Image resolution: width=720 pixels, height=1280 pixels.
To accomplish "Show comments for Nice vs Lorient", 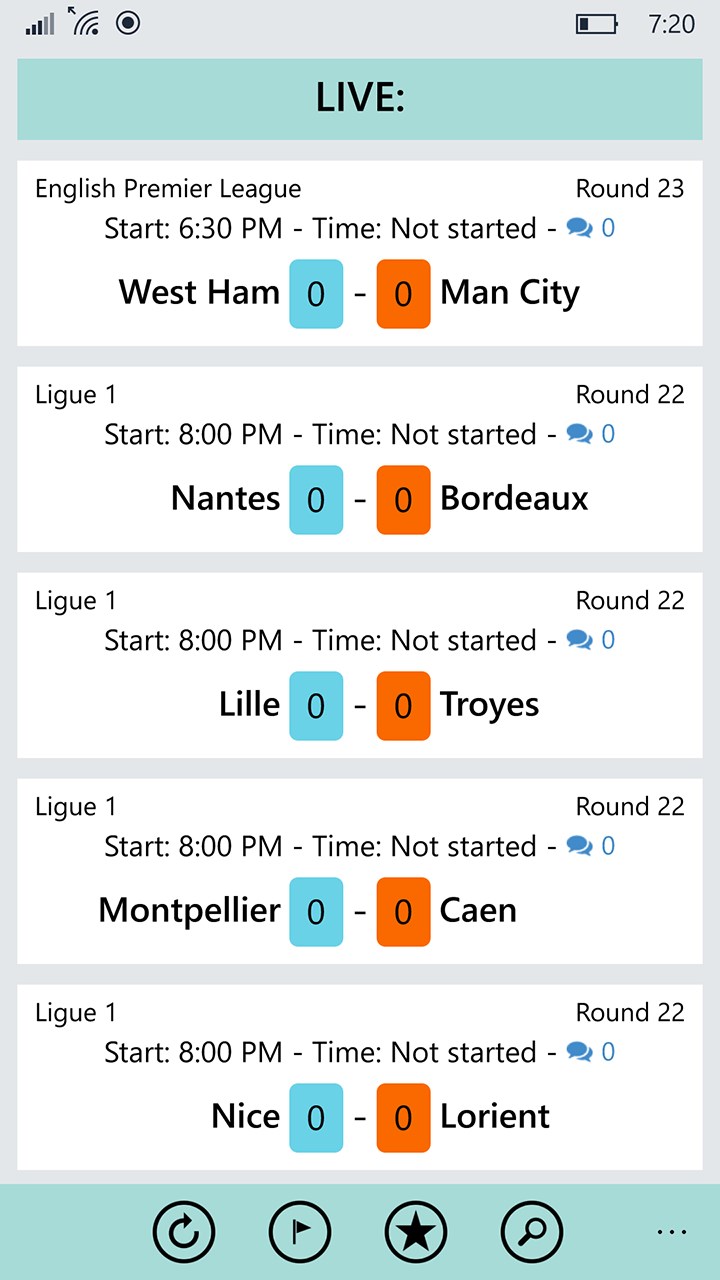I will click(590, 1052).
